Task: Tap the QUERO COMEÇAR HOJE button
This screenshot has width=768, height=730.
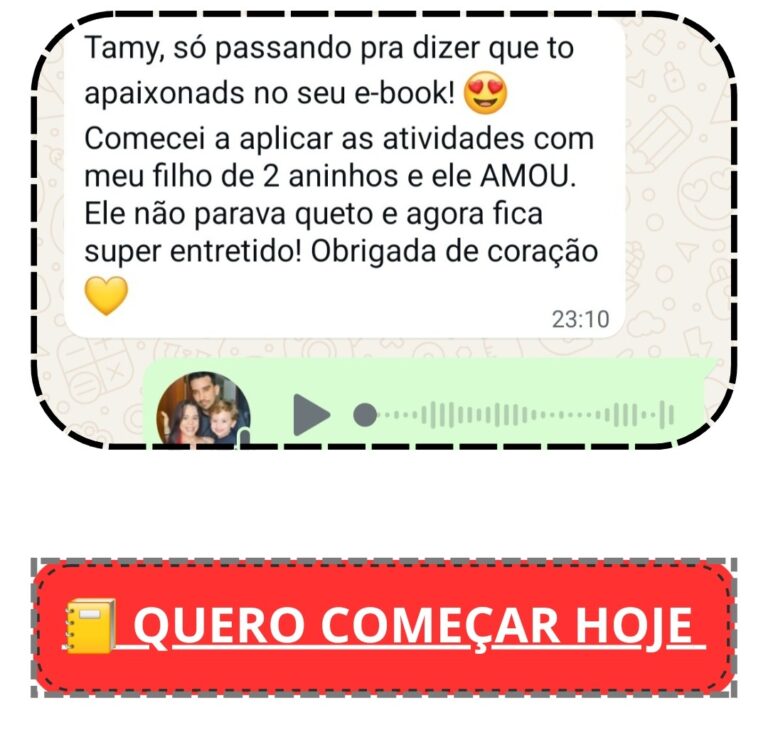Action: pos(384,627)
